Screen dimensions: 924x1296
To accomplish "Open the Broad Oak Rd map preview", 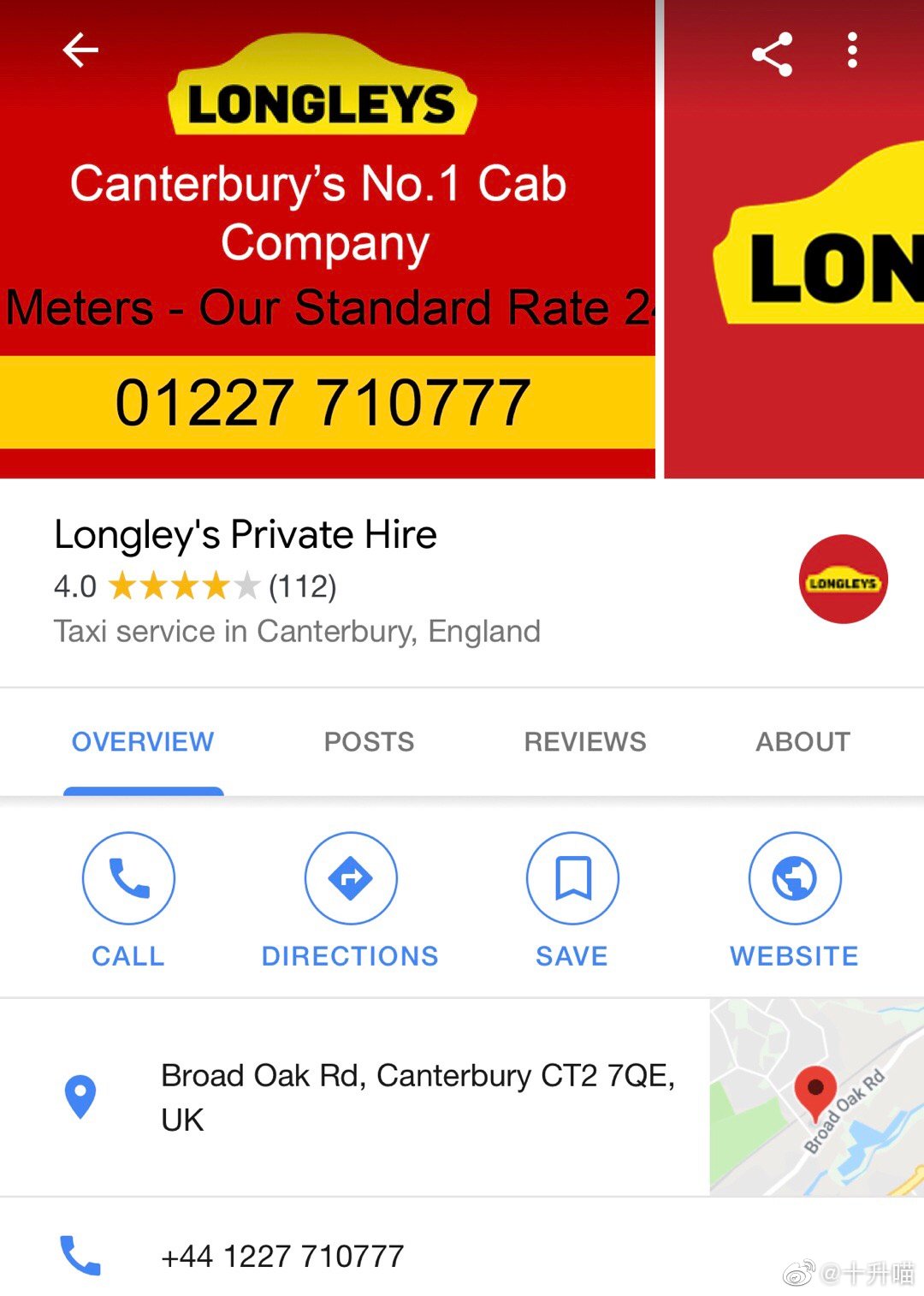I will (816, 1097).
